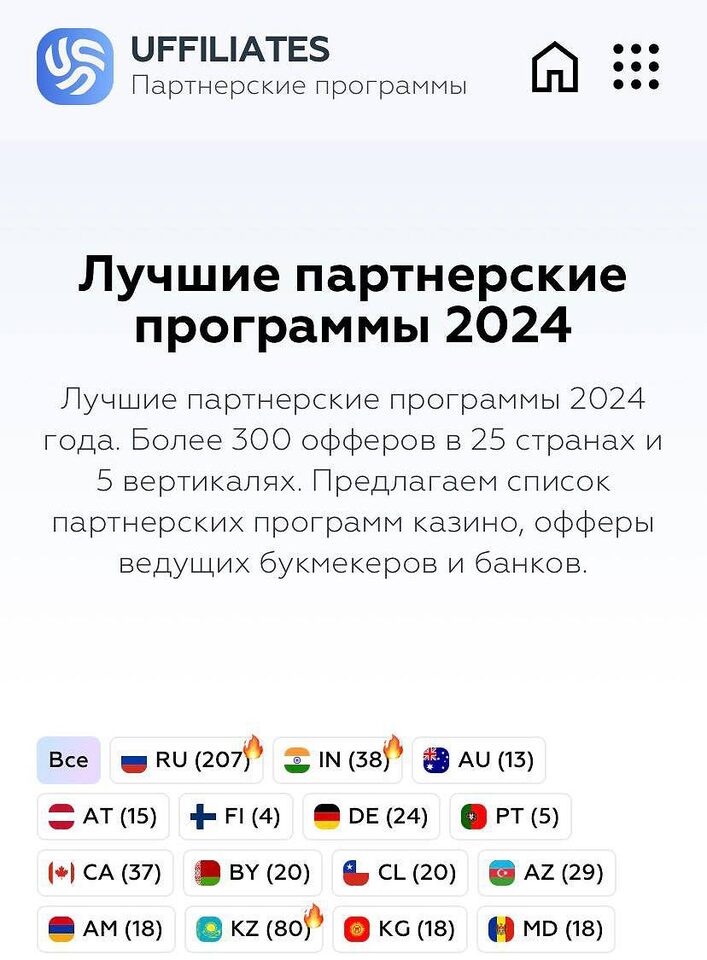
Task: Filter offers by RU (207)
Action: (186, 760)
